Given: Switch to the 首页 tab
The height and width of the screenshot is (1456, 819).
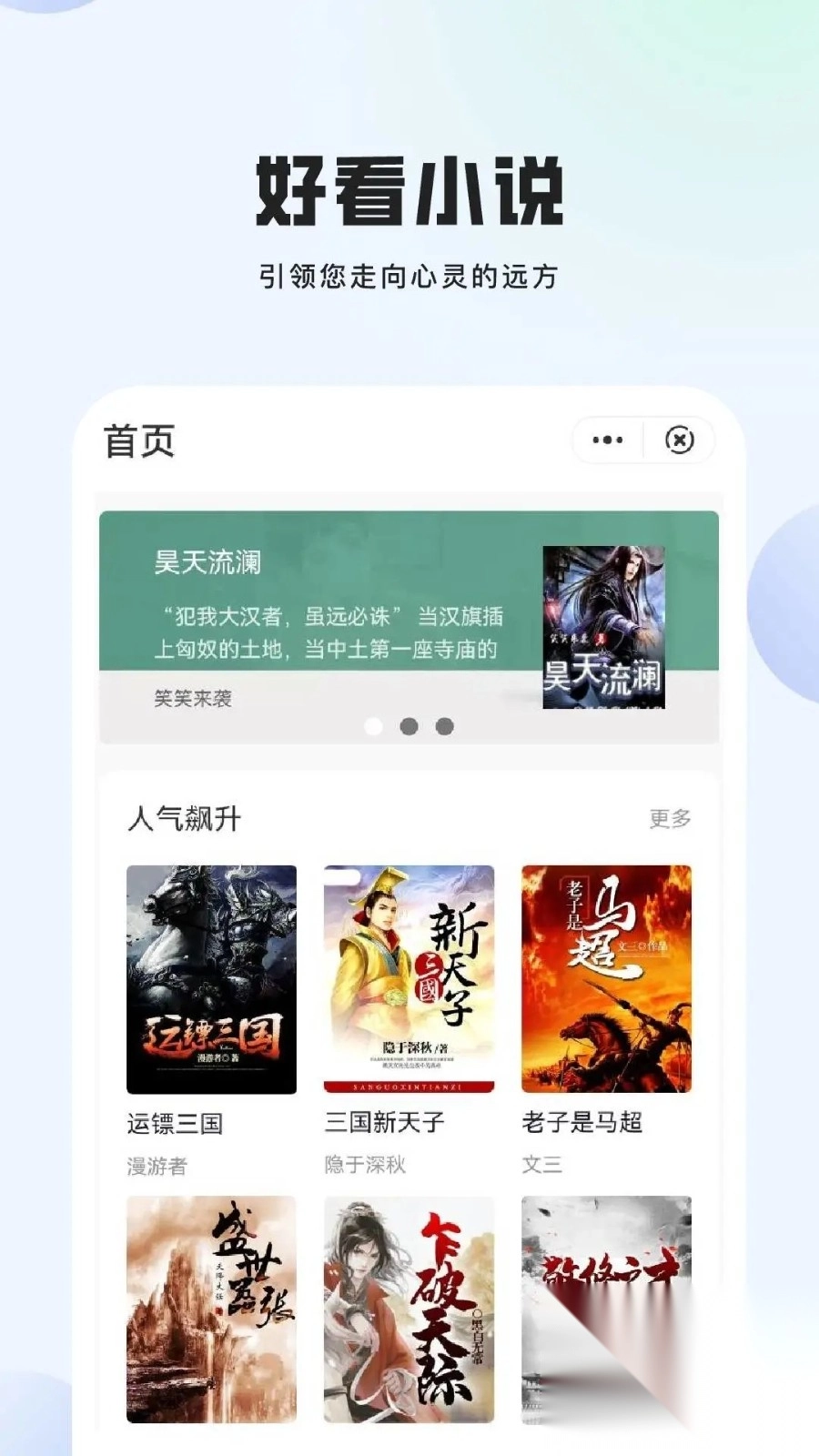Looking at the screenshot, I should (x=141, y=441).
